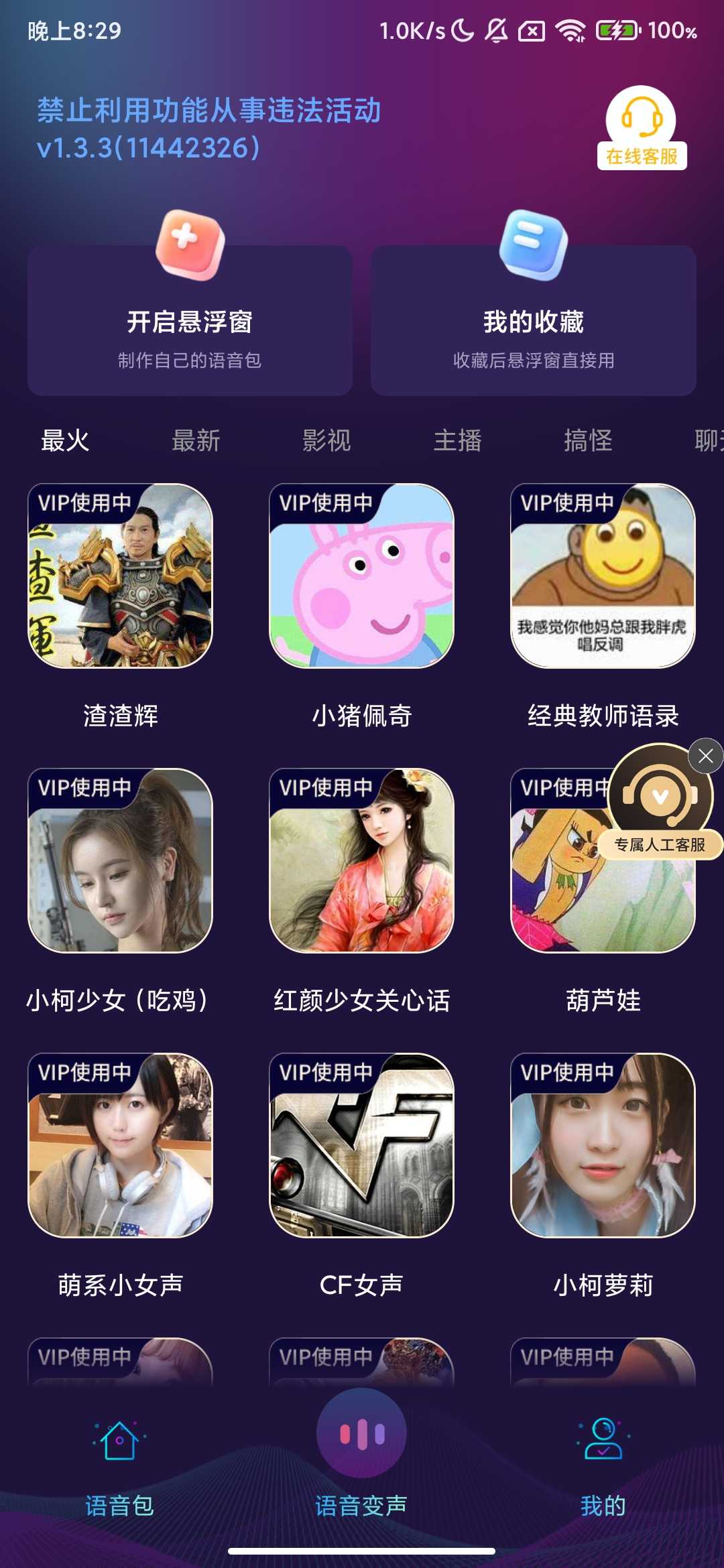The height and width of the screenshot is (1568, 724).
Task: Open the 经典教师语录 voice pack
Action: (x=603, y=576)
